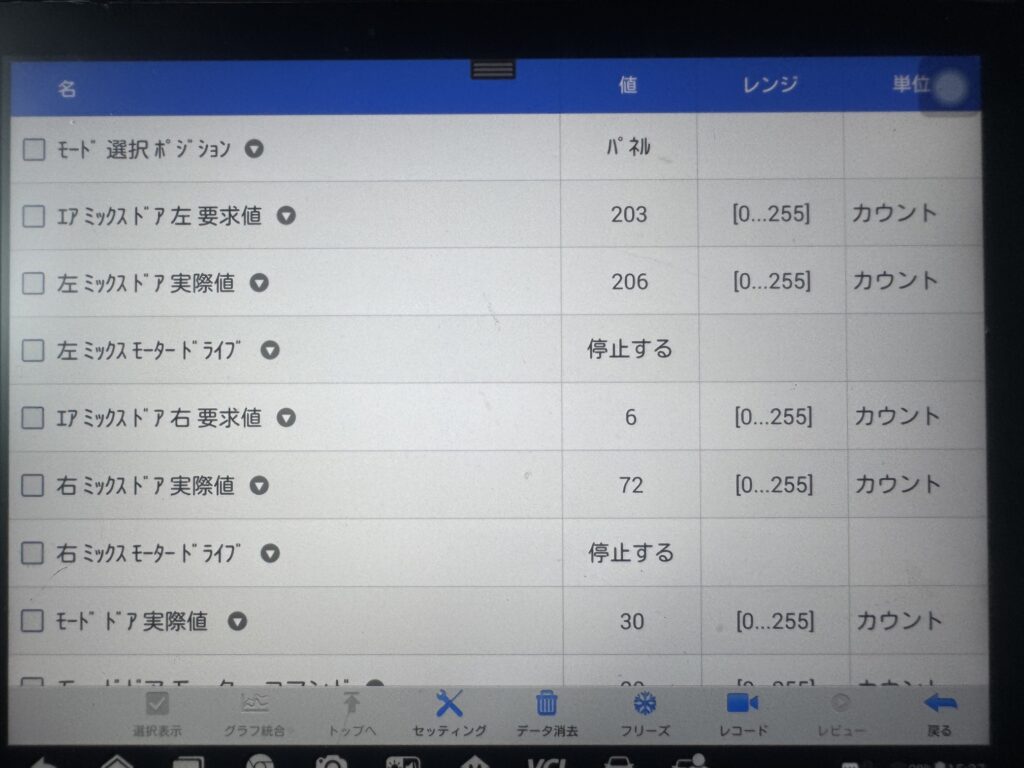The height and width of the screenshot is (768, 1024).
Task: Select the エアミックスドア右 要求値 checkbox
Action: click(34, 418)
